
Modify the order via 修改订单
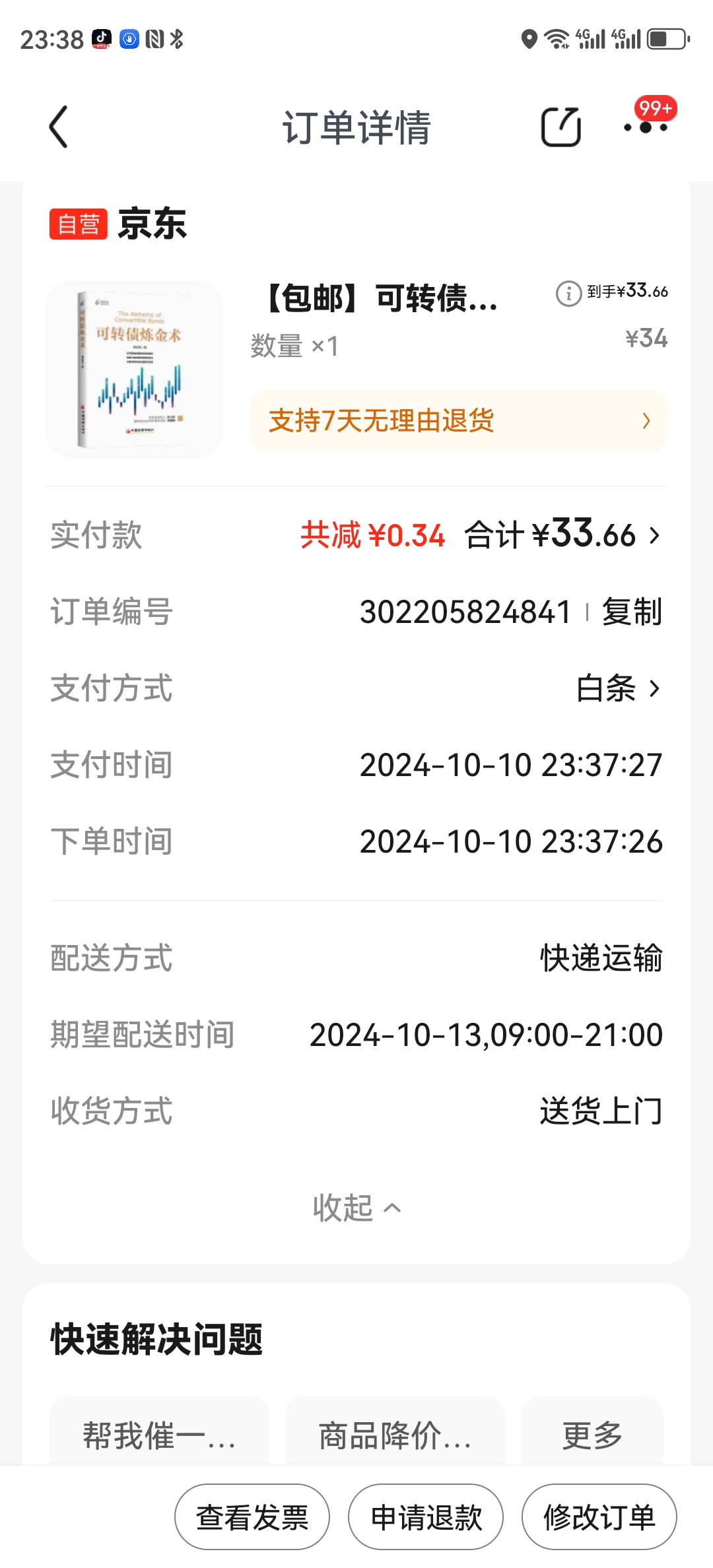[x=599, y=1517]
